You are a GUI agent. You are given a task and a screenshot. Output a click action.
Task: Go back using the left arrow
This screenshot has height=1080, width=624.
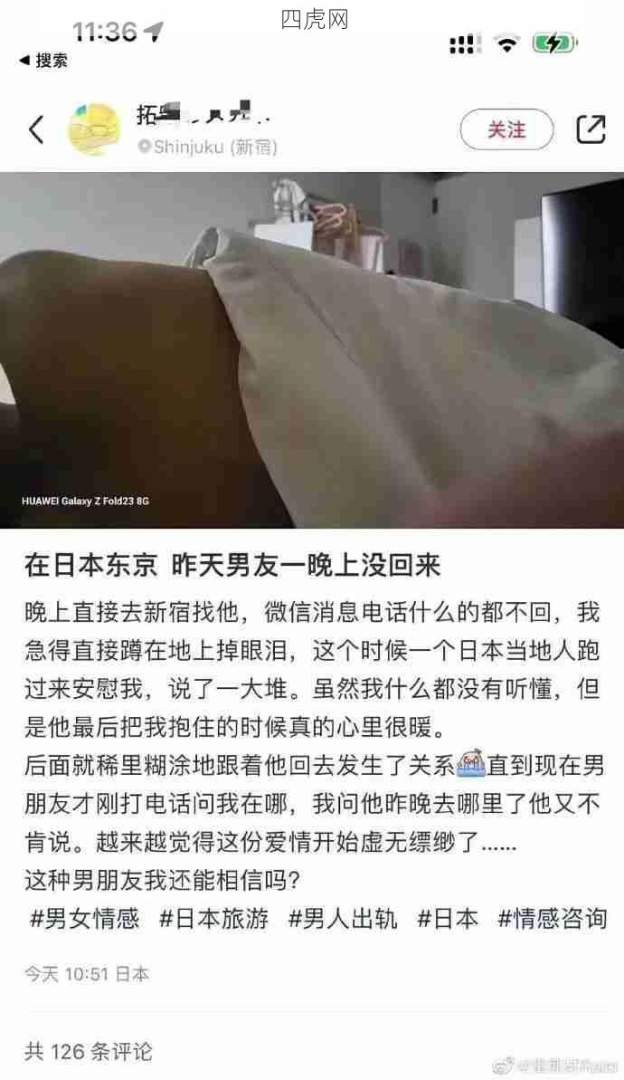point(36,129)
